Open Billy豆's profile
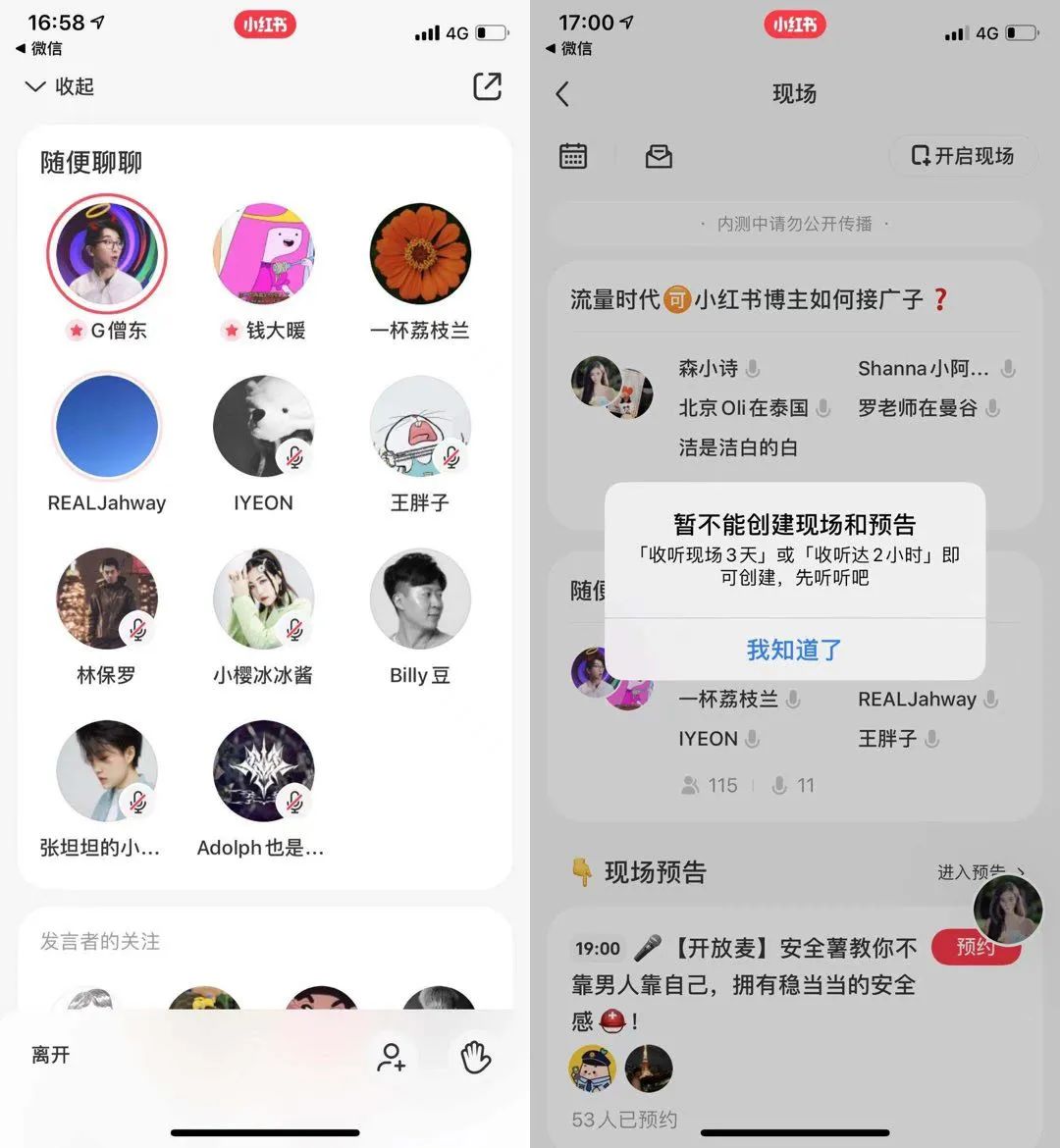This screenshot has width=1060, height=1148. pos(420,599)
